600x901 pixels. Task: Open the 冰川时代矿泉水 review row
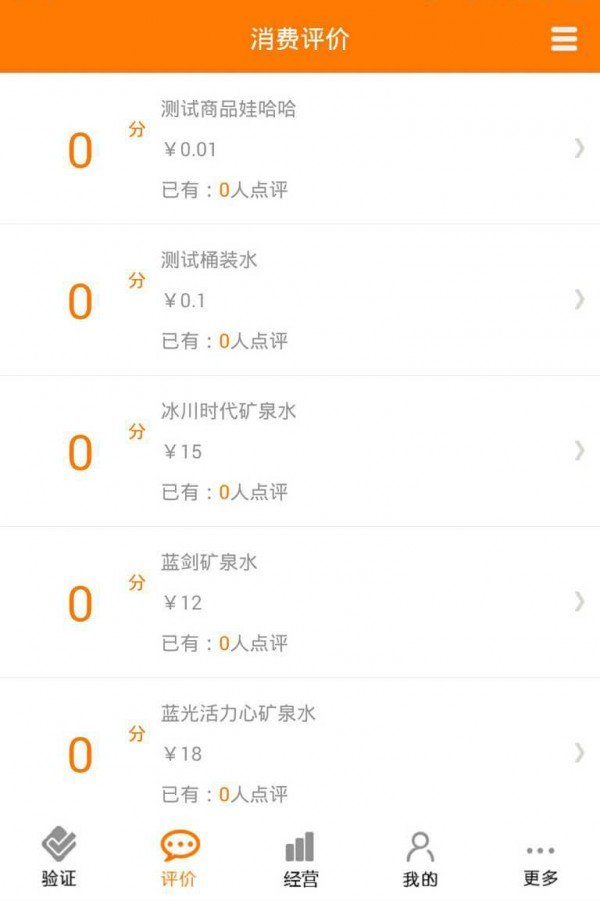pyautogui.click(x=300, y=451)
